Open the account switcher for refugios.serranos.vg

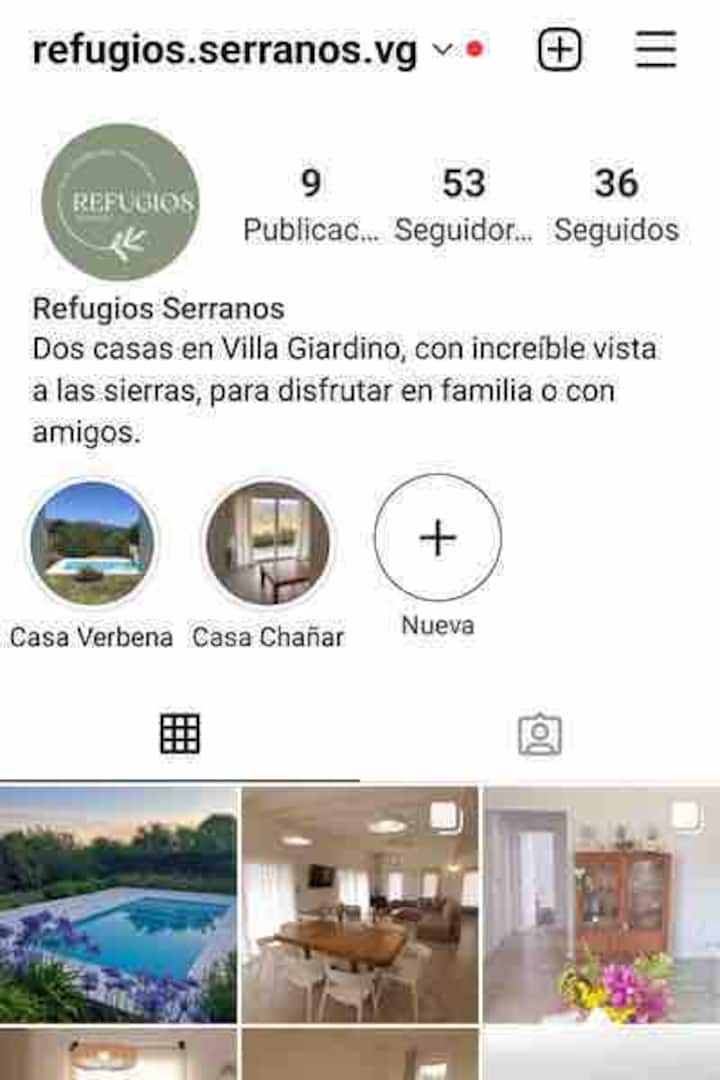[442, 50]
